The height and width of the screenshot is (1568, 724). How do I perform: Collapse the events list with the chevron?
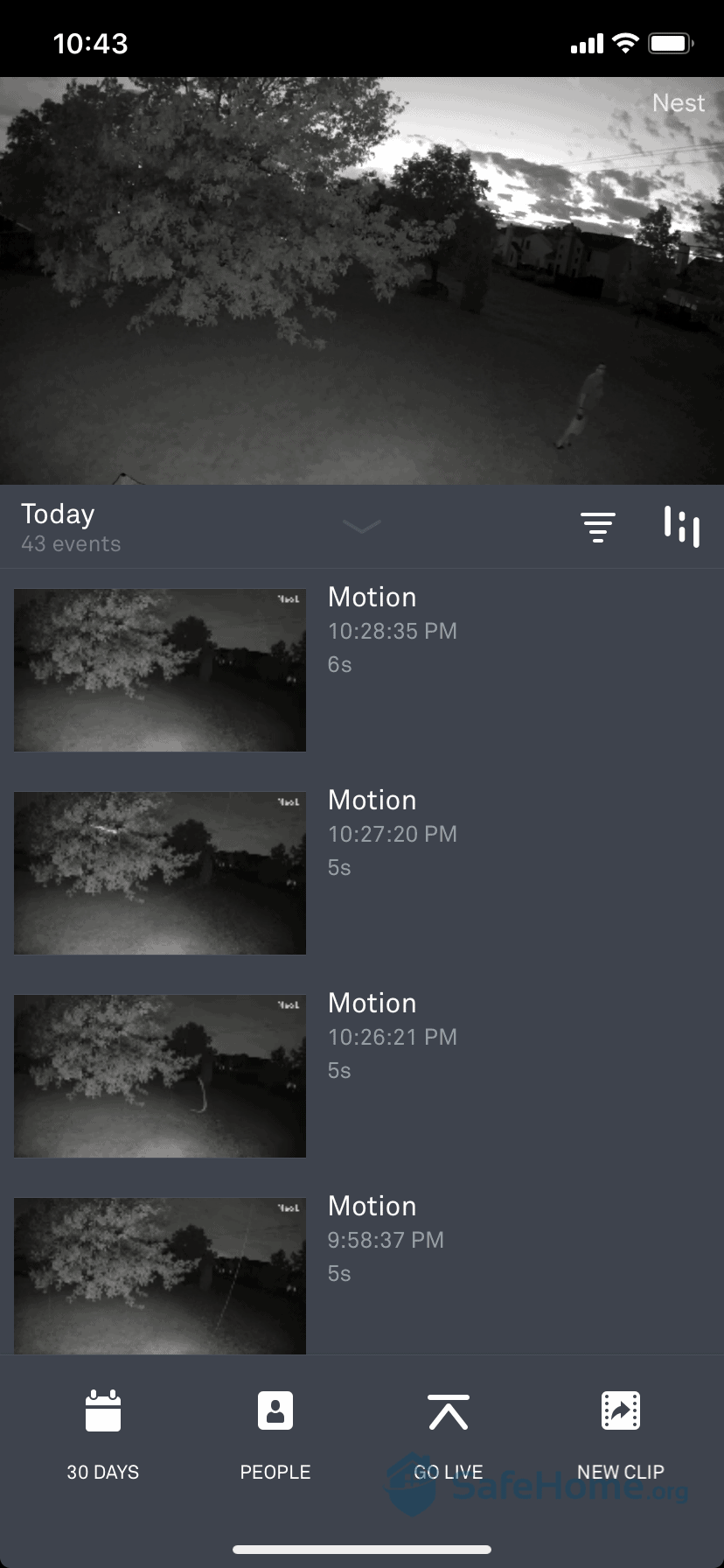(x=362, y=526)
